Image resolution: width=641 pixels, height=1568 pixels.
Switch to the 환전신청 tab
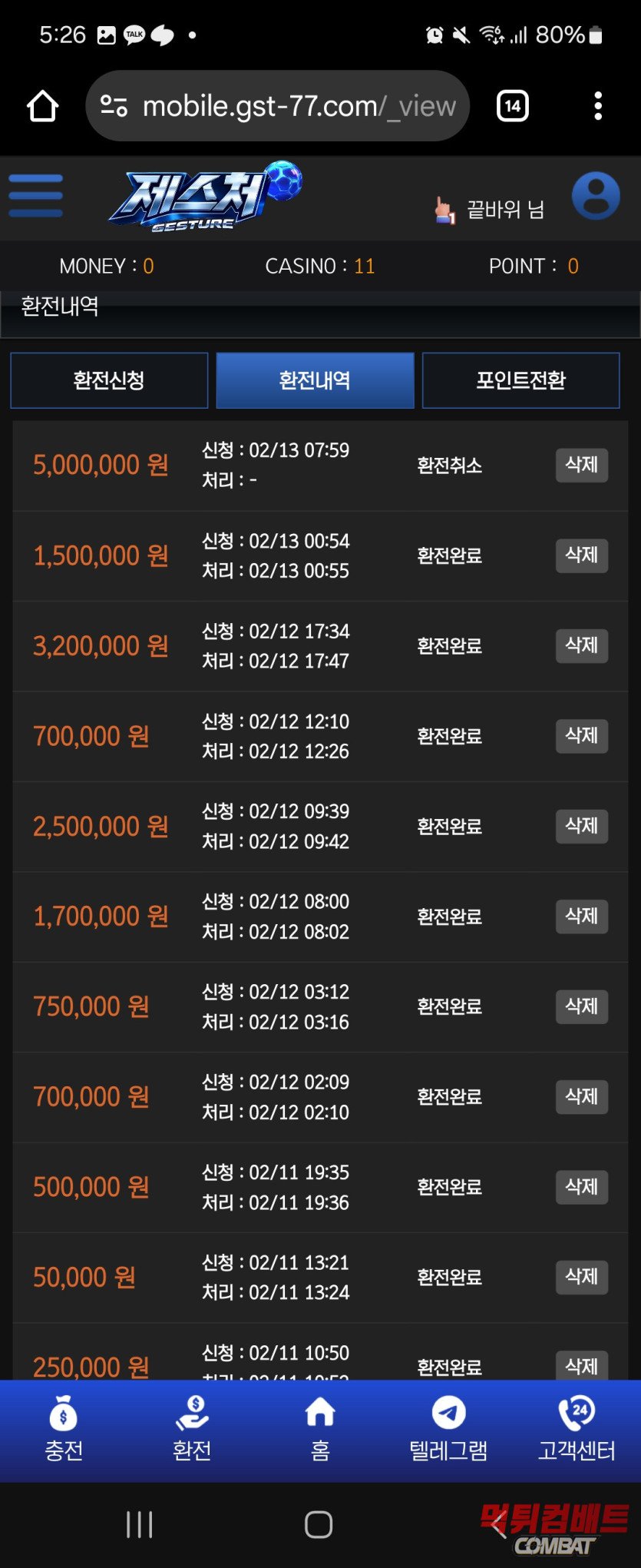tap(109, 380)
